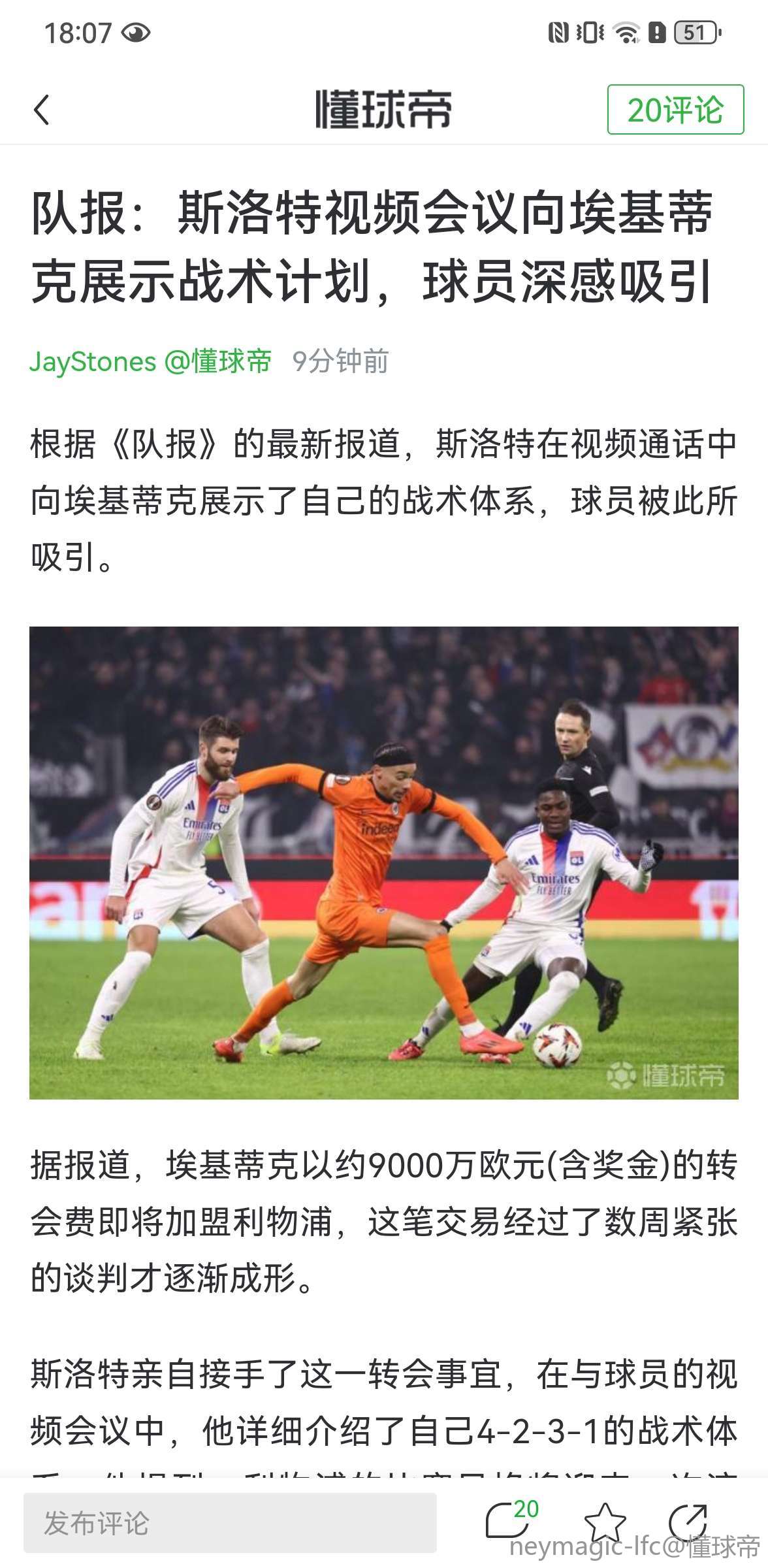Open author JayStones @懂球帝 profile
The image size is (768, 1568).
[150, 361]
